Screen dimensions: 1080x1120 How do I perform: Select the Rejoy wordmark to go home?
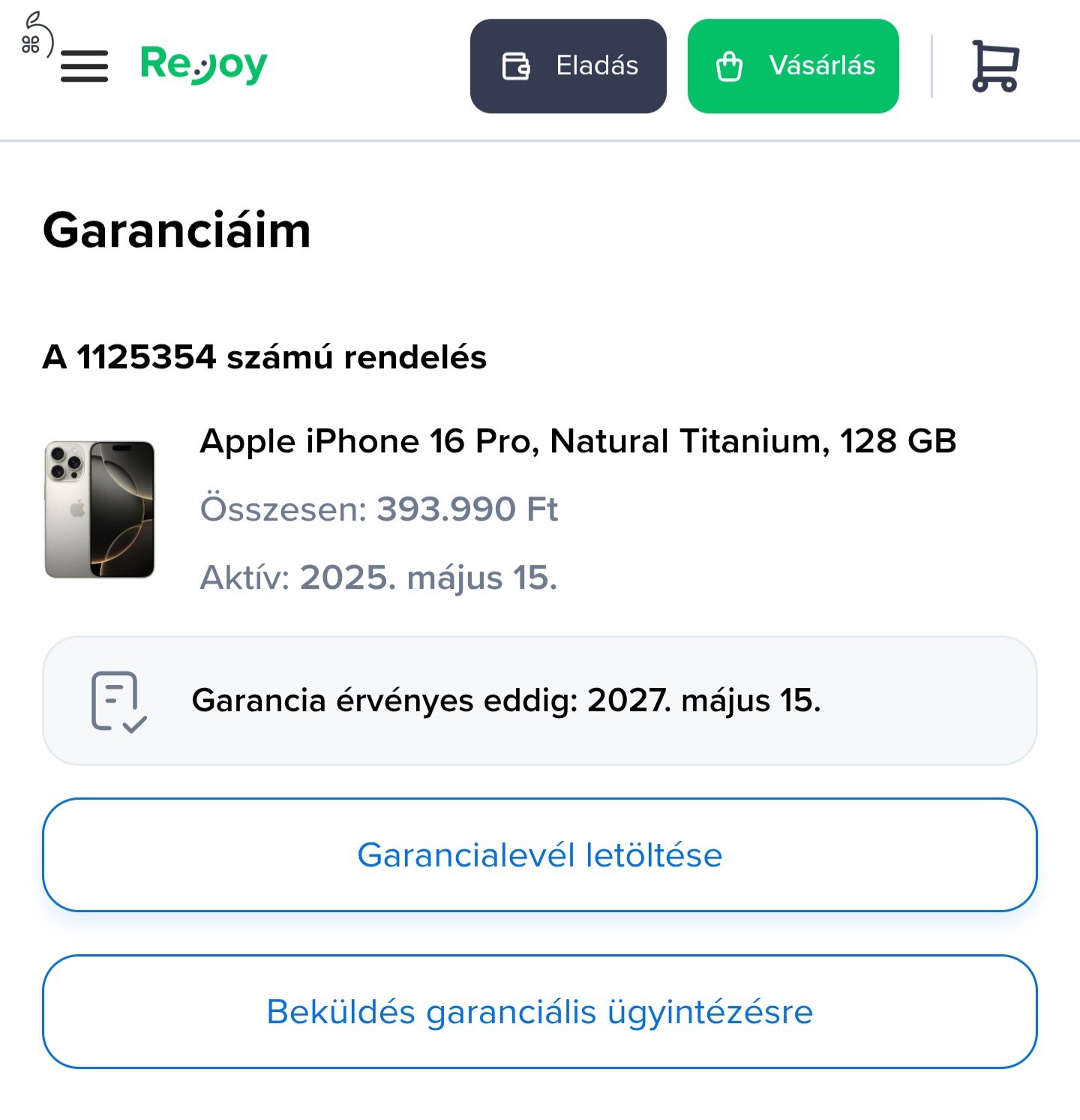pos(201,66)
